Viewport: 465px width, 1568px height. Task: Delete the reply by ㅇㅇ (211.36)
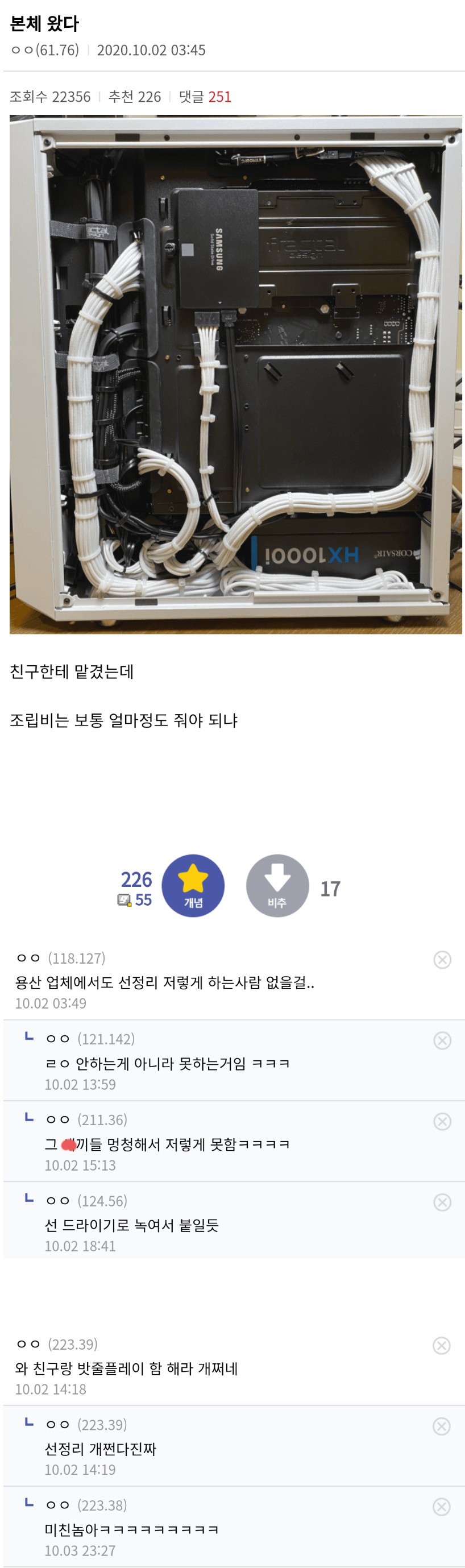[x=442, y=1122]
